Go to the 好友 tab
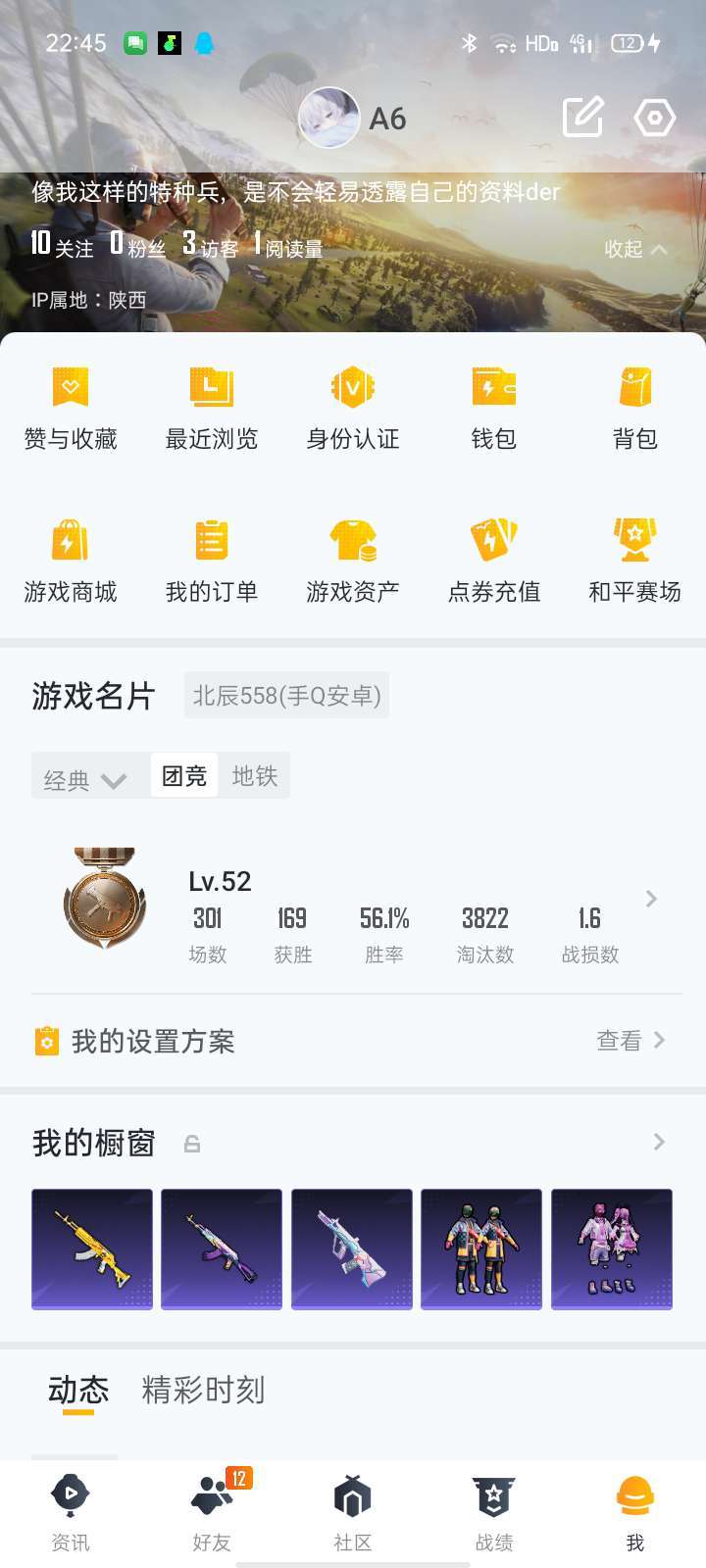This screenshot has width=706, height=1568. pos(212,1513)
